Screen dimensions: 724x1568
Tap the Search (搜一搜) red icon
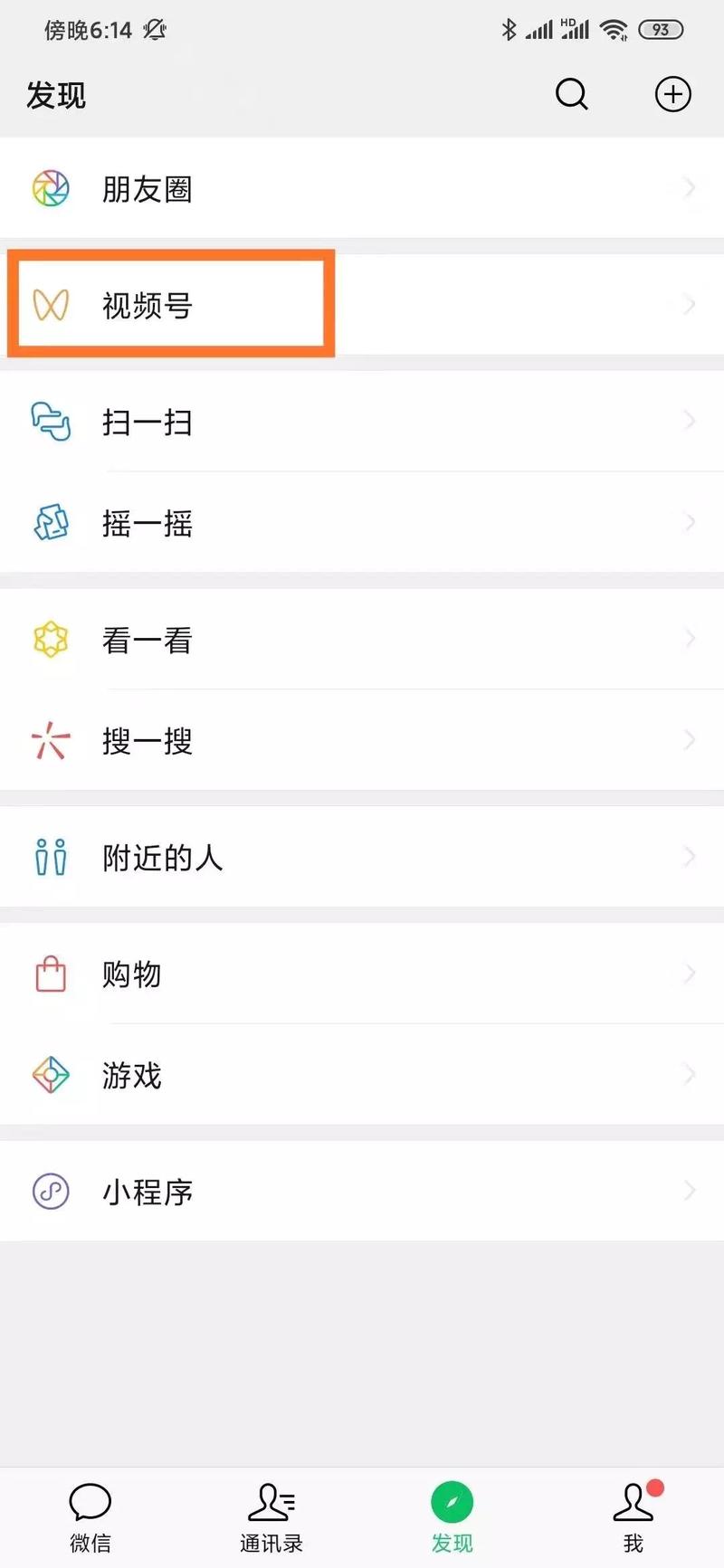click(x=52, y=740)
